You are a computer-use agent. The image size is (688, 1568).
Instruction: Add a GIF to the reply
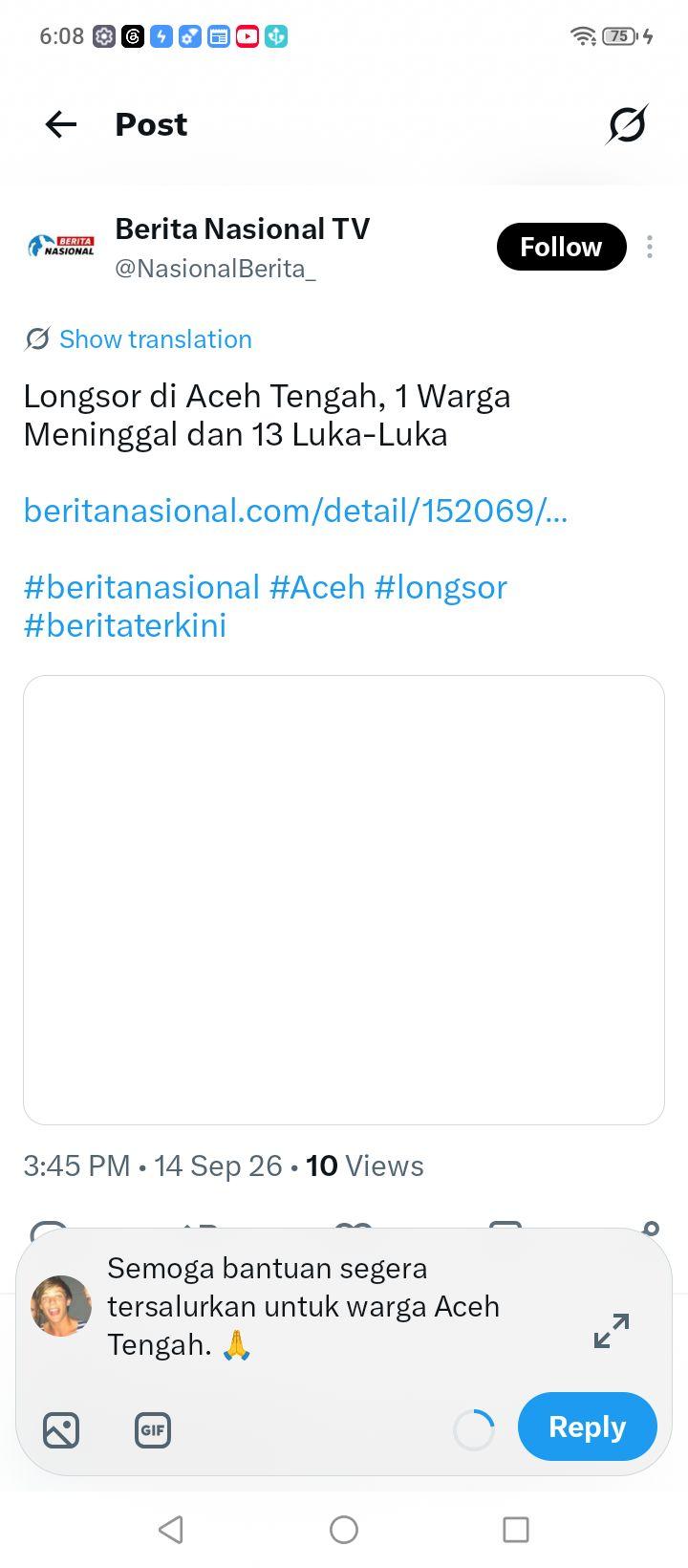pos(153,1430)
